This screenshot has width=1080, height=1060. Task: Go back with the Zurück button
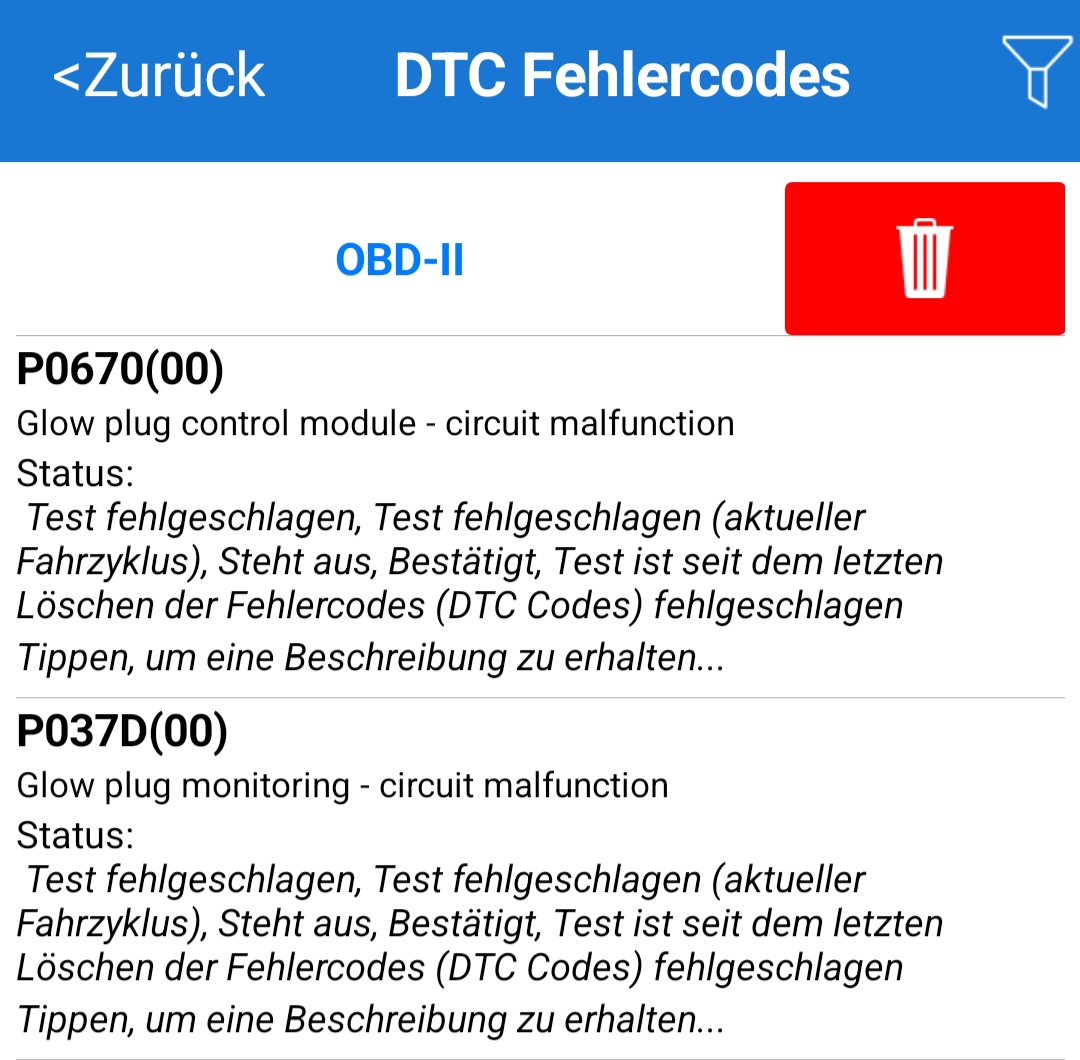coord(159,76)
